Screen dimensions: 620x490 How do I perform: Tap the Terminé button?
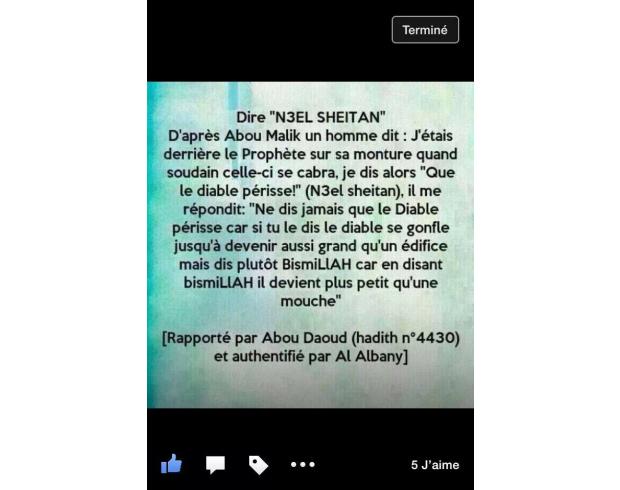tap(425, 30)
